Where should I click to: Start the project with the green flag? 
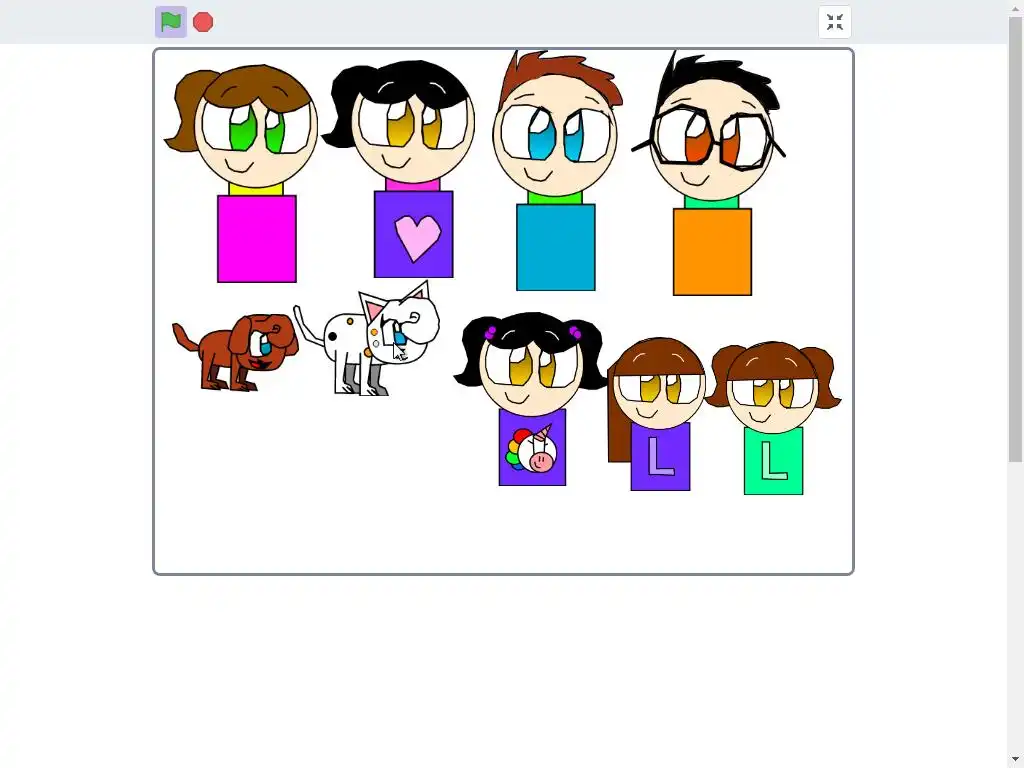(171, 21)
